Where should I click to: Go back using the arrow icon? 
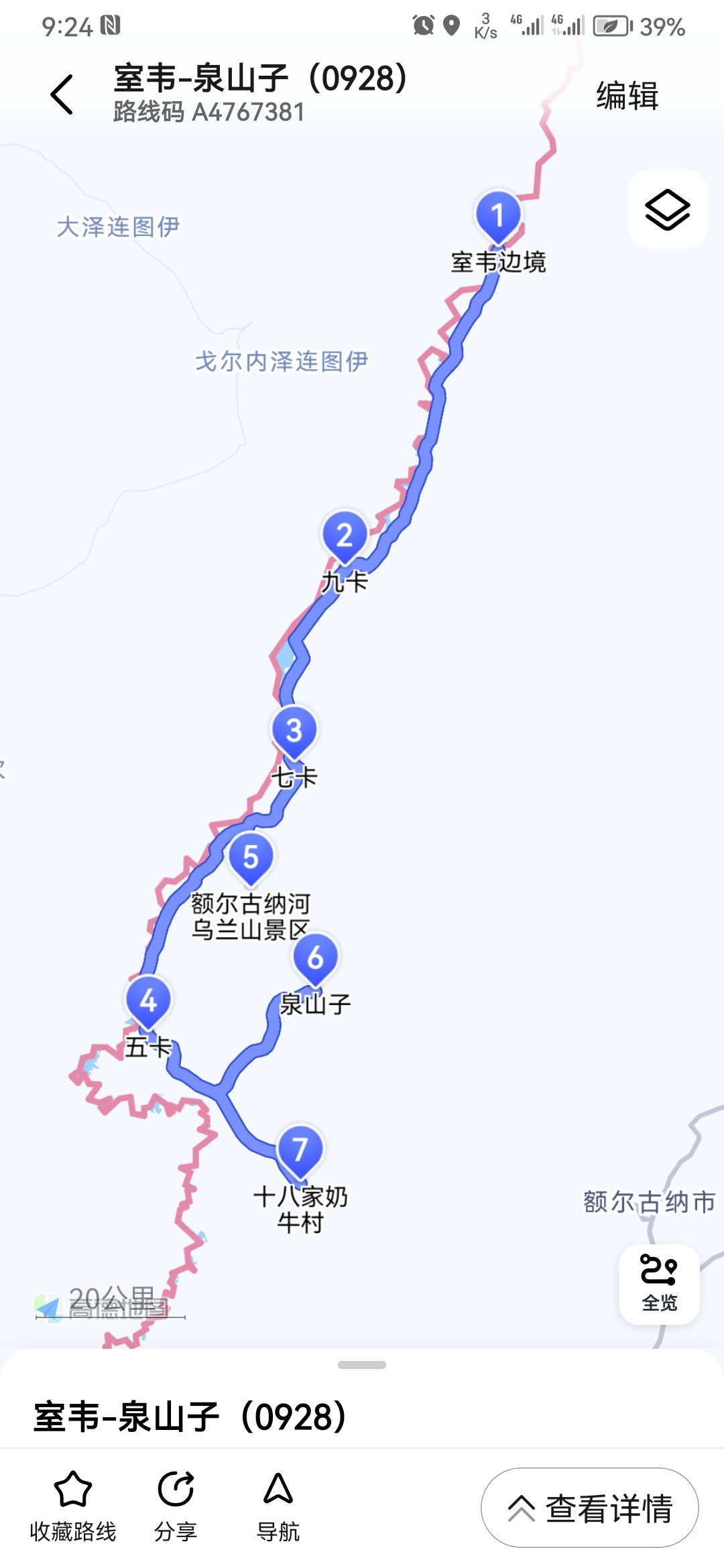[62, 94]
